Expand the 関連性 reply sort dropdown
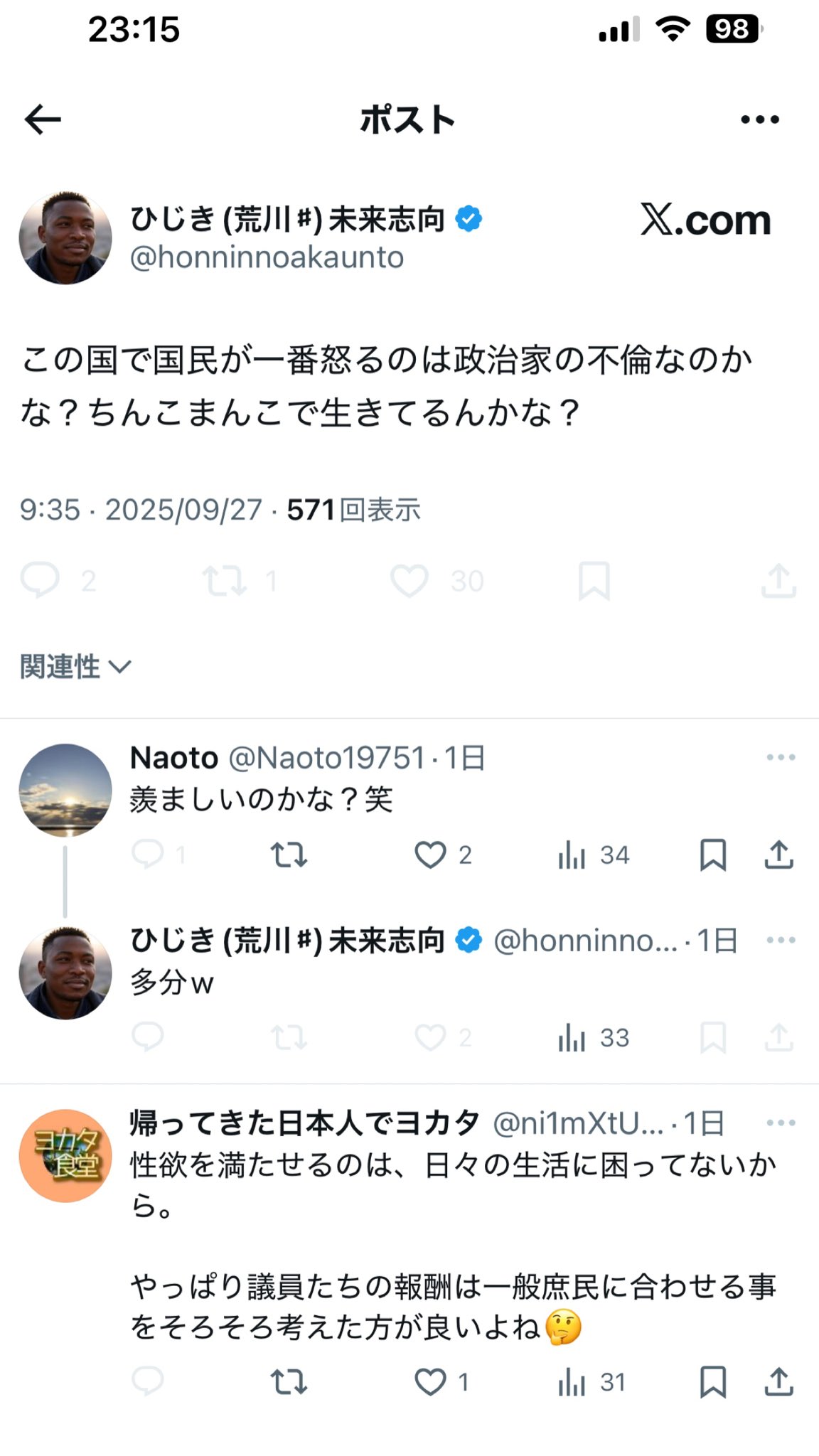819x1456 pixels. tap(75, 667)
